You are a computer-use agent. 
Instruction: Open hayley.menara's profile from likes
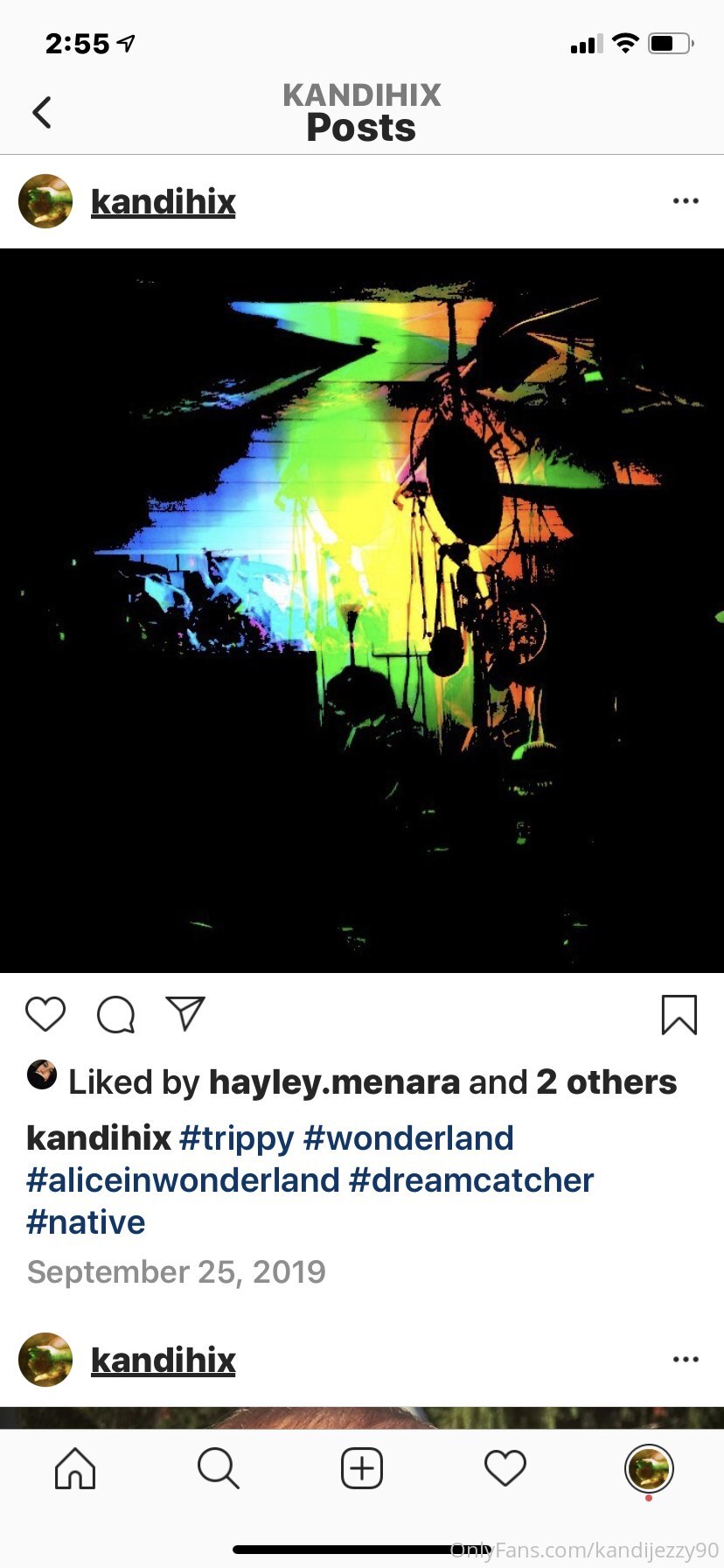pos(334,1082)
